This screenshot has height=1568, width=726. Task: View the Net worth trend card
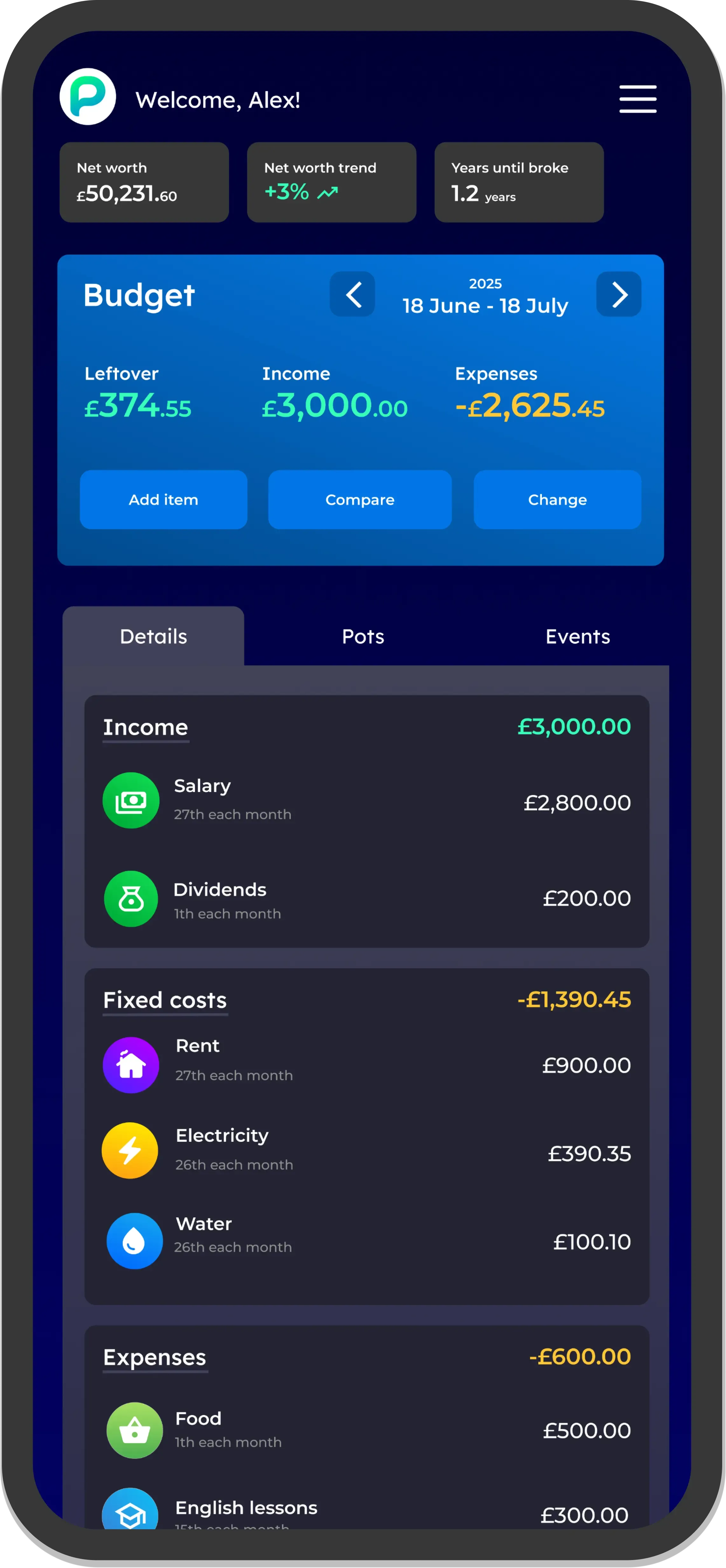331,182
